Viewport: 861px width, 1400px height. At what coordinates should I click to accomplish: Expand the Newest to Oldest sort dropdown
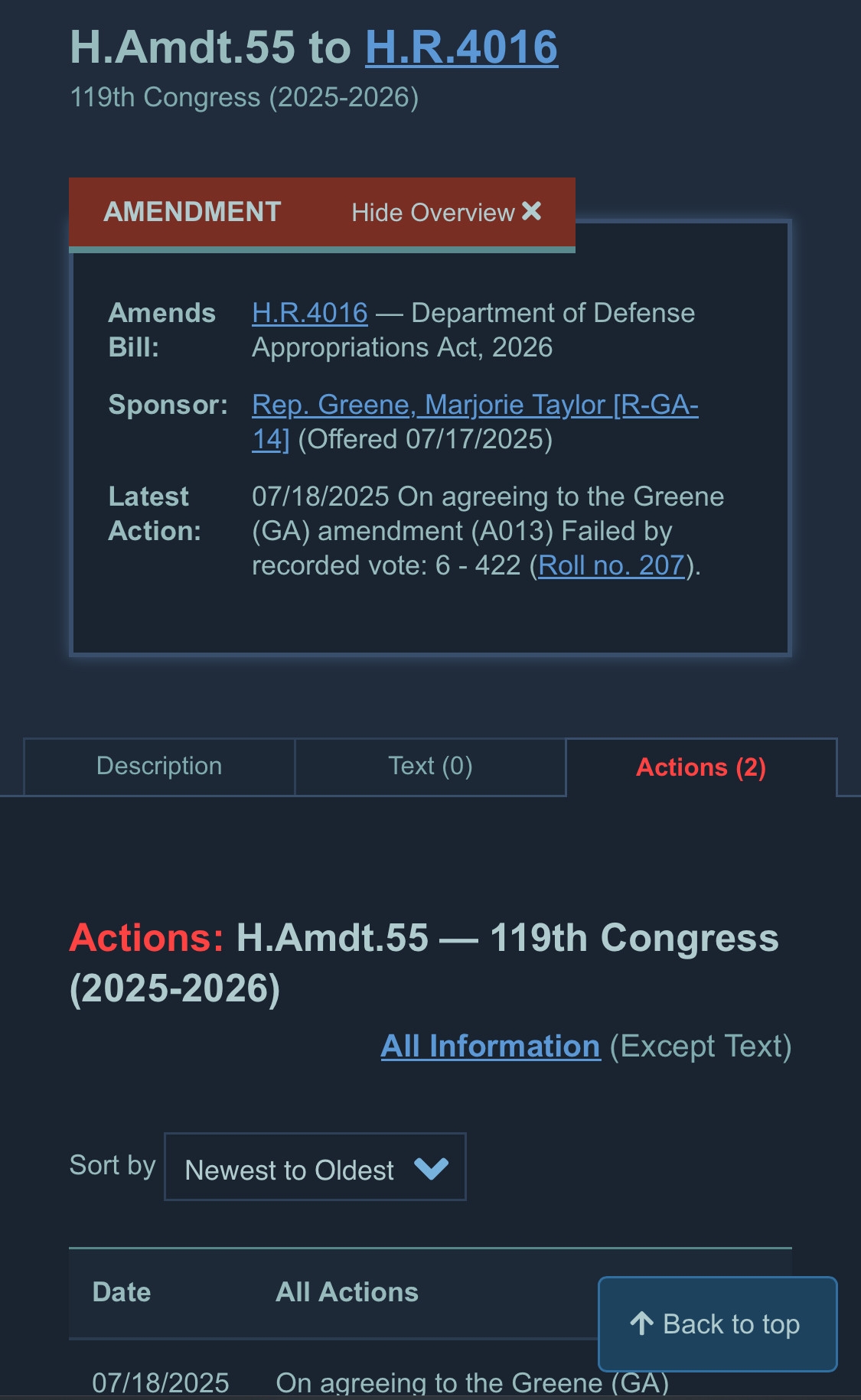315,1167
